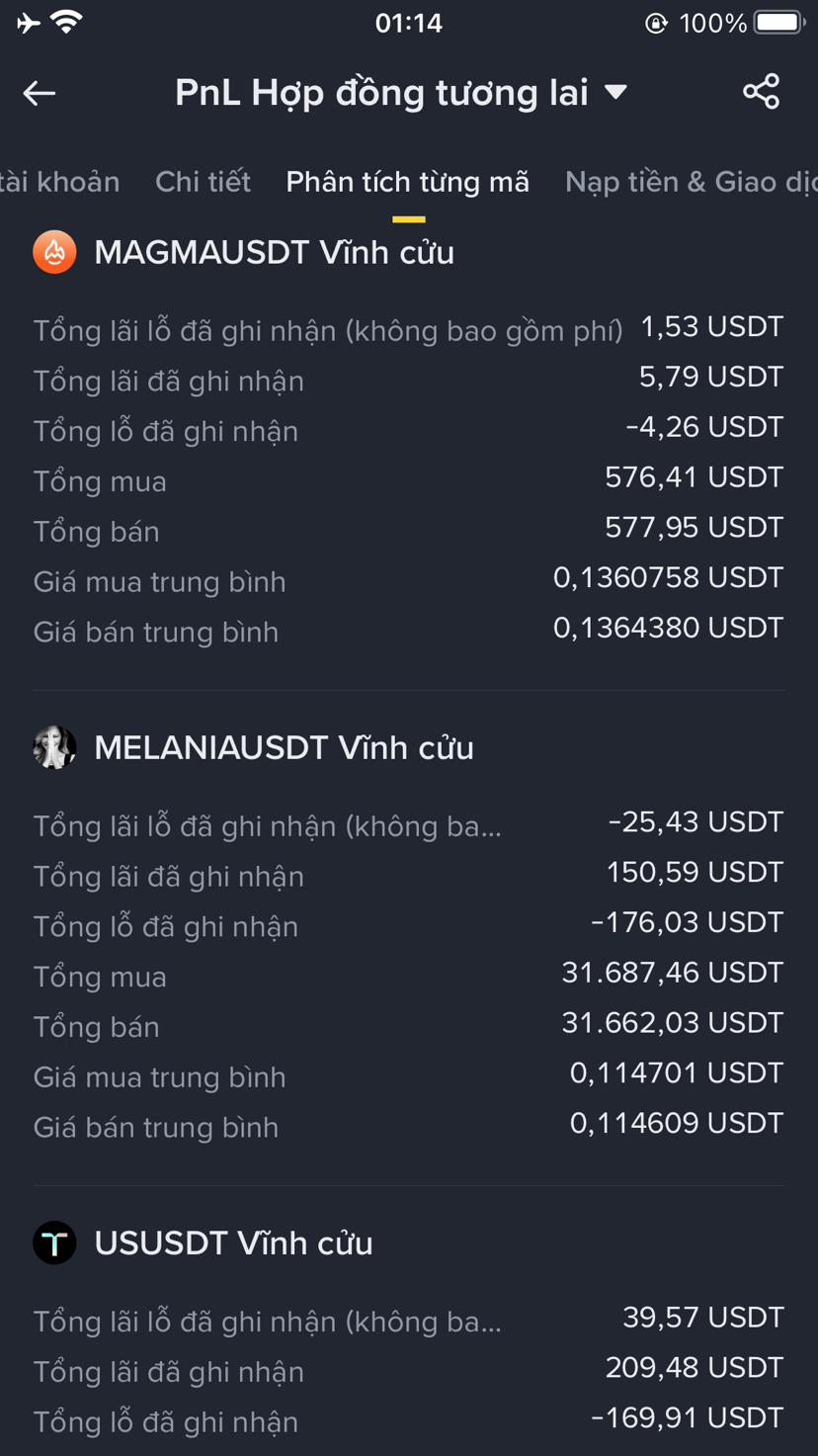Expand the PnL Hợp đồng tương lai dropdown
Viewport: 818px width, 1456px height.
tap(615, 92)
